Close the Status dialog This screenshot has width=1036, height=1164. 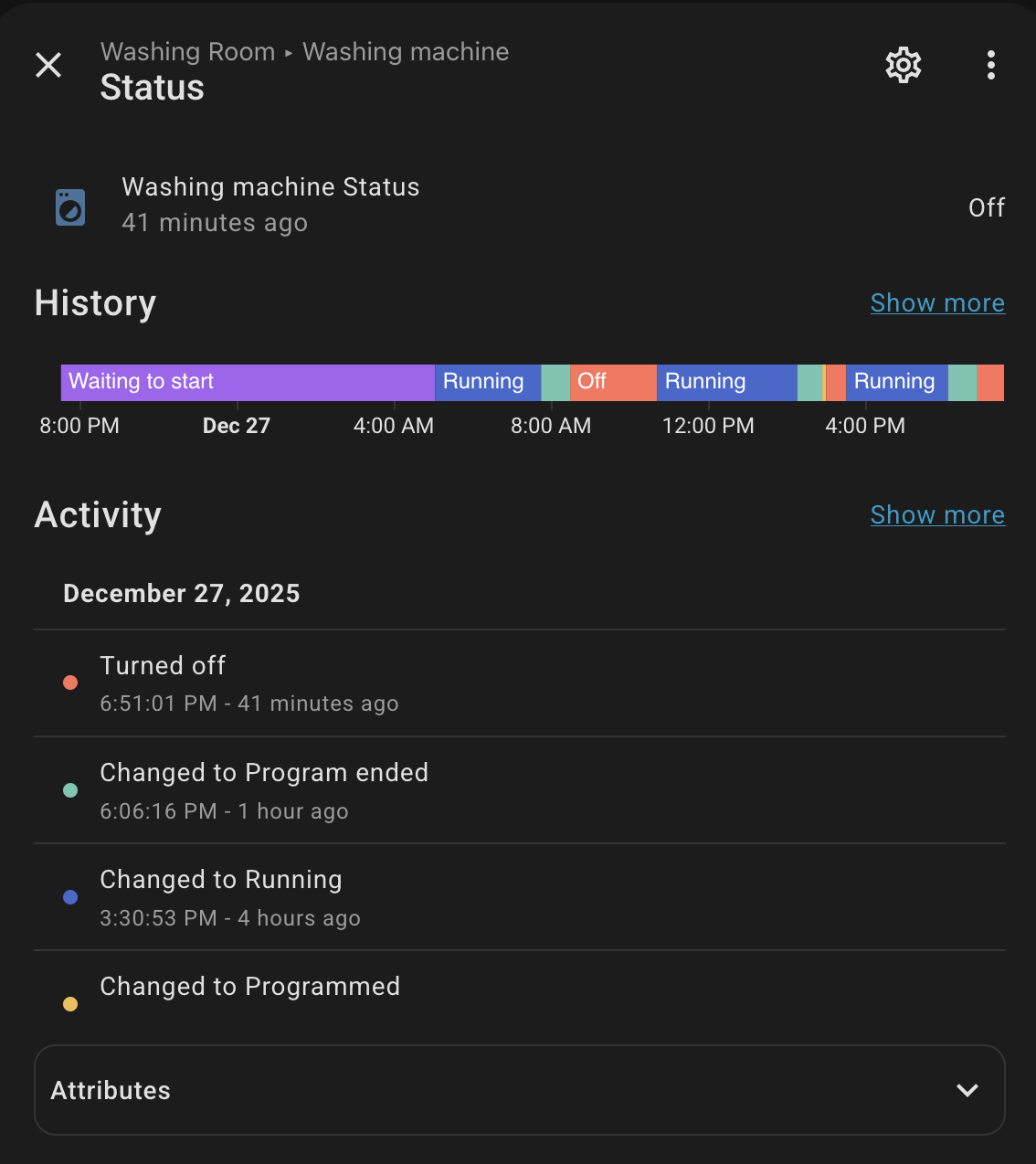coord(48,65)
